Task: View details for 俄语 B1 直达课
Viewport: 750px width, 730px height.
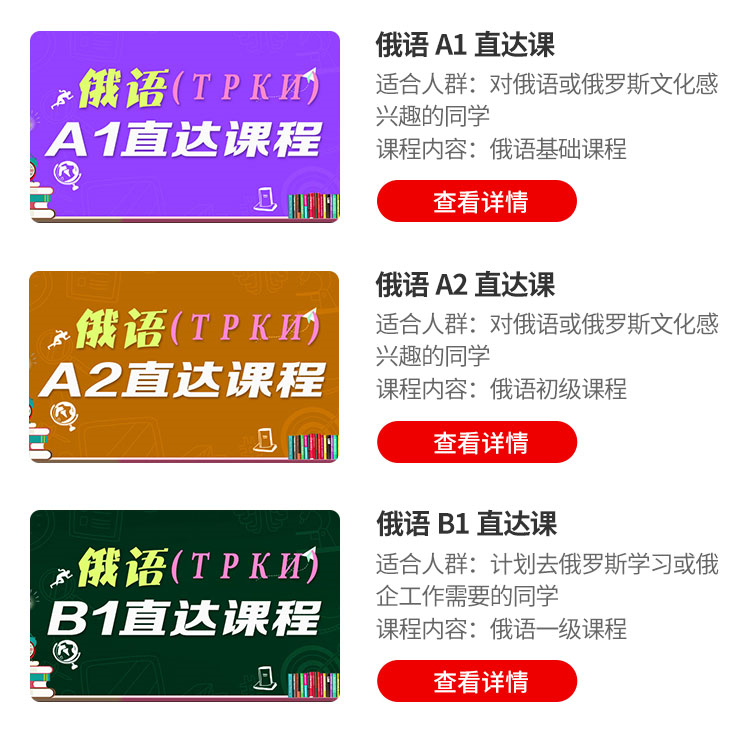Action: [x=477, y=681]
